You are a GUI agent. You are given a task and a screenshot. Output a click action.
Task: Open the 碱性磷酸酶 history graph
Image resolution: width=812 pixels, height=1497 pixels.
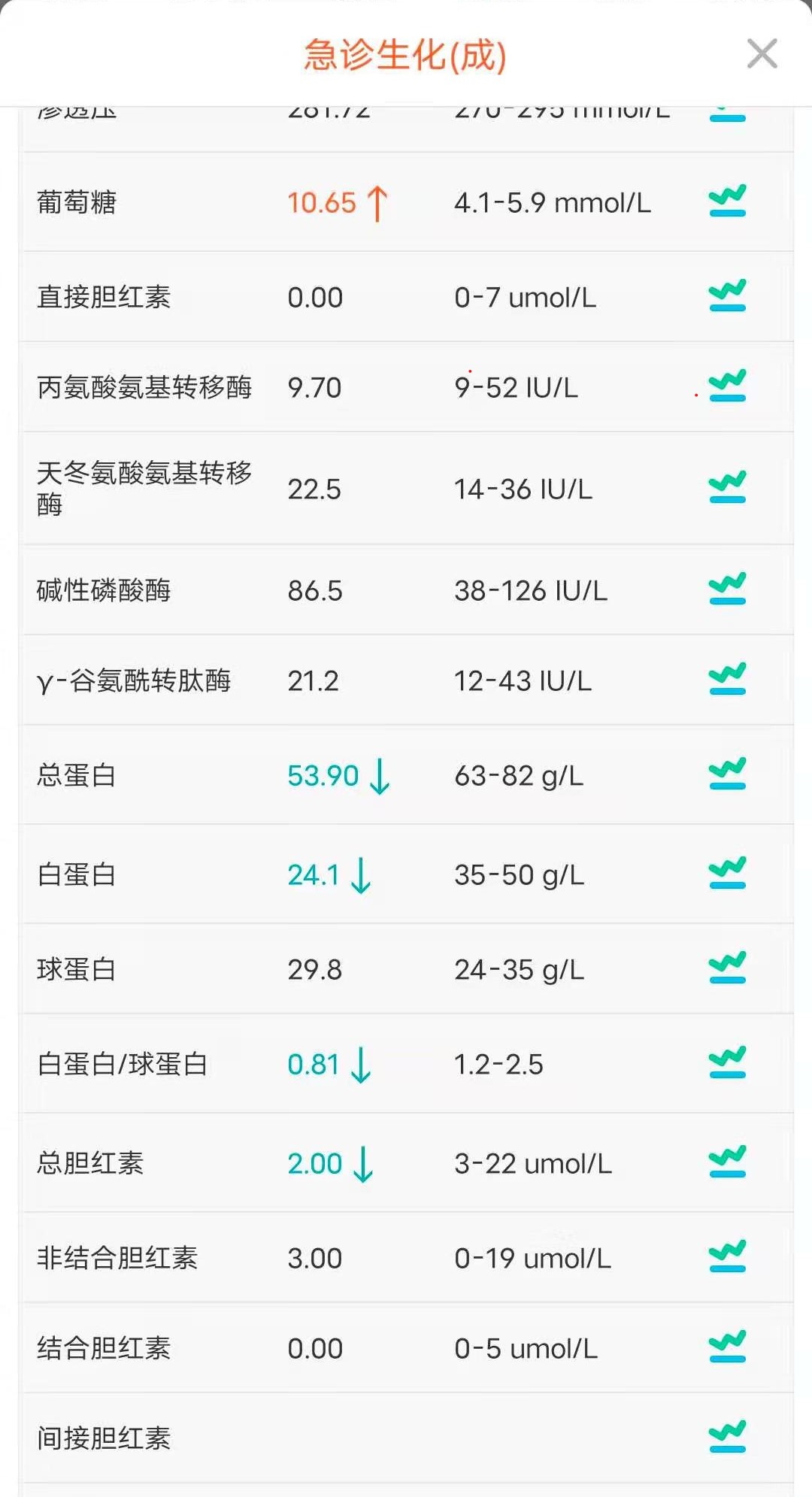pyautogui.click(x=728, y=589)
